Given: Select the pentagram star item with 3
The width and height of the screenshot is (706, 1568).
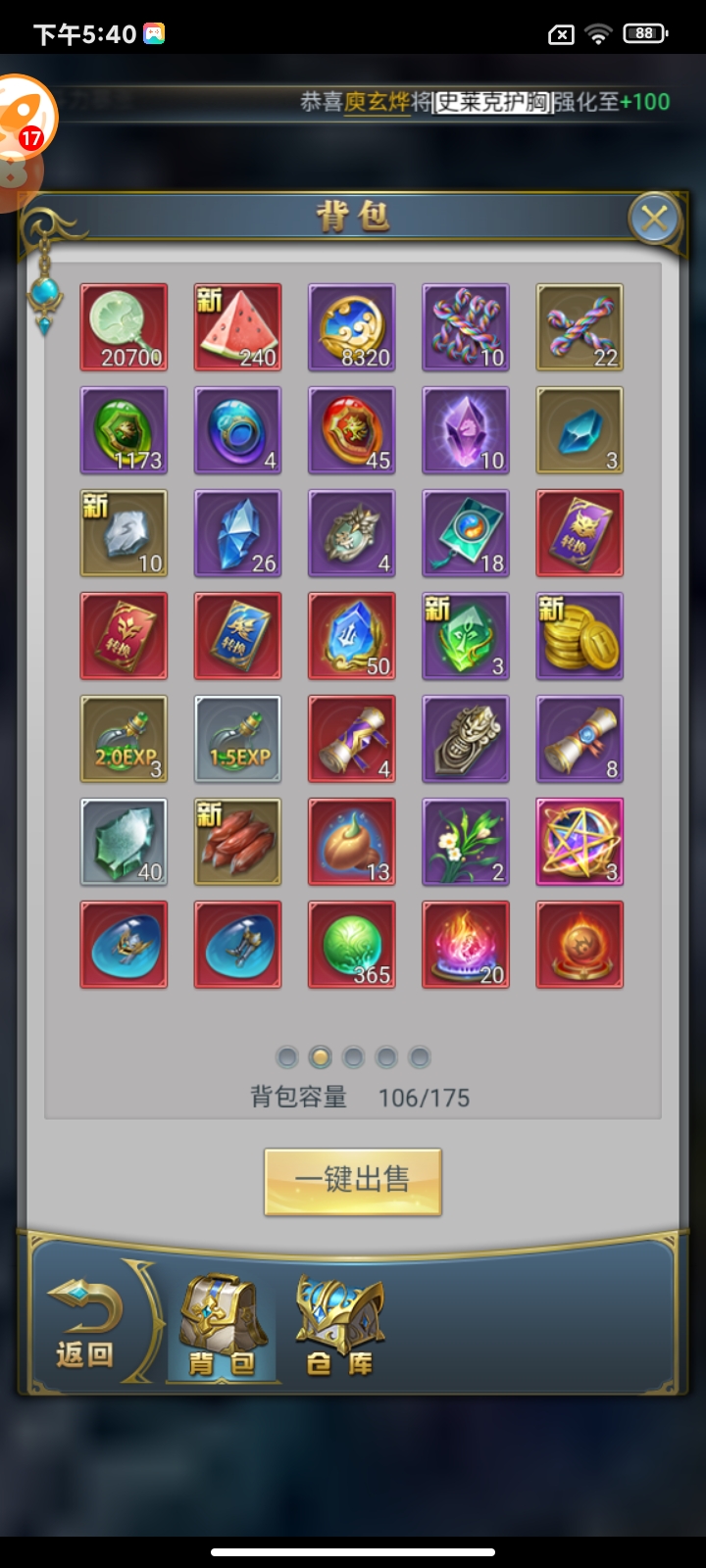Looking at the screenshot, I should (x=579, y=842).
